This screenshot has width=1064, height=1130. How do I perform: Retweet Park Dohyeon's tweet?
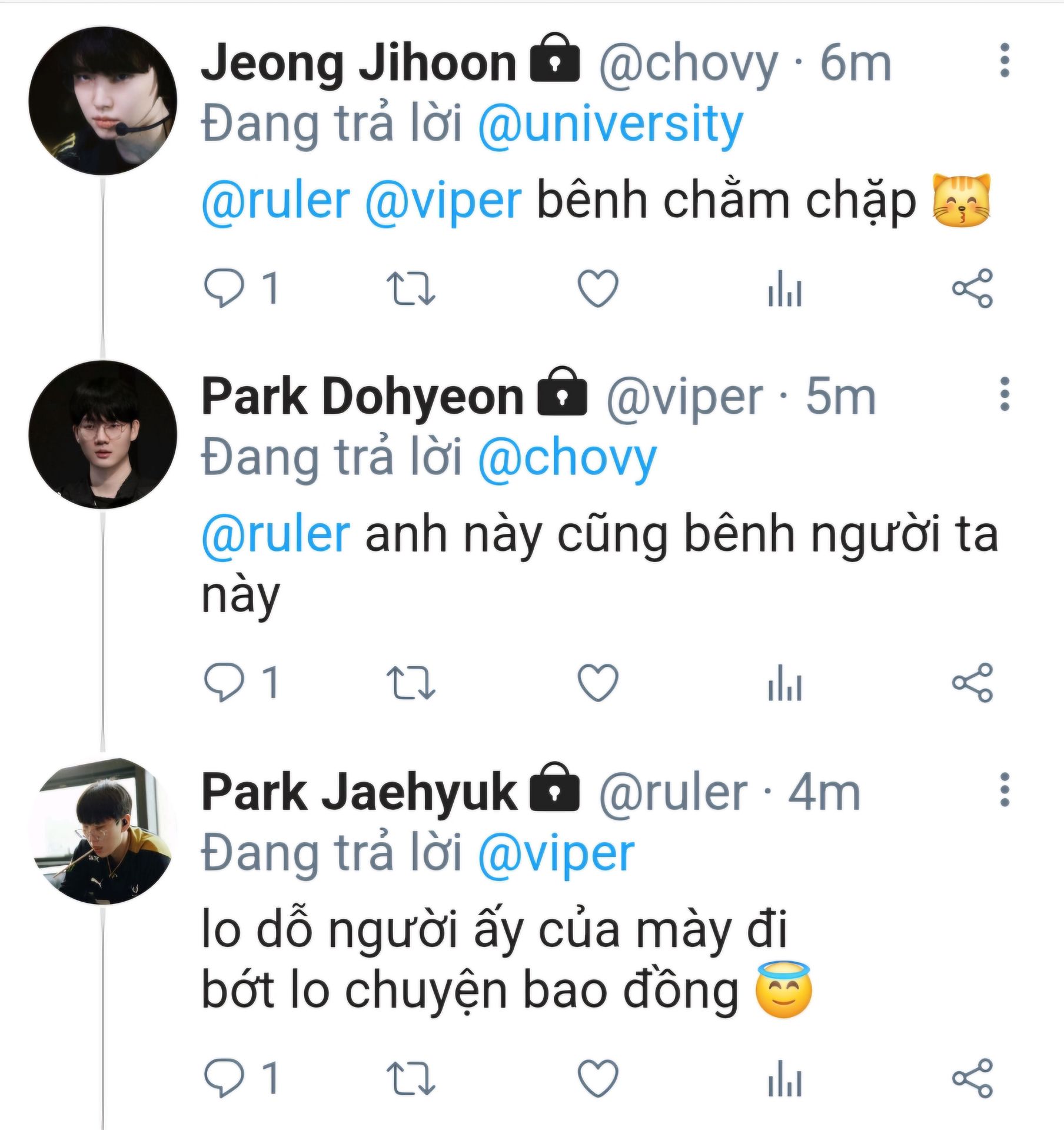coord(411,683)
